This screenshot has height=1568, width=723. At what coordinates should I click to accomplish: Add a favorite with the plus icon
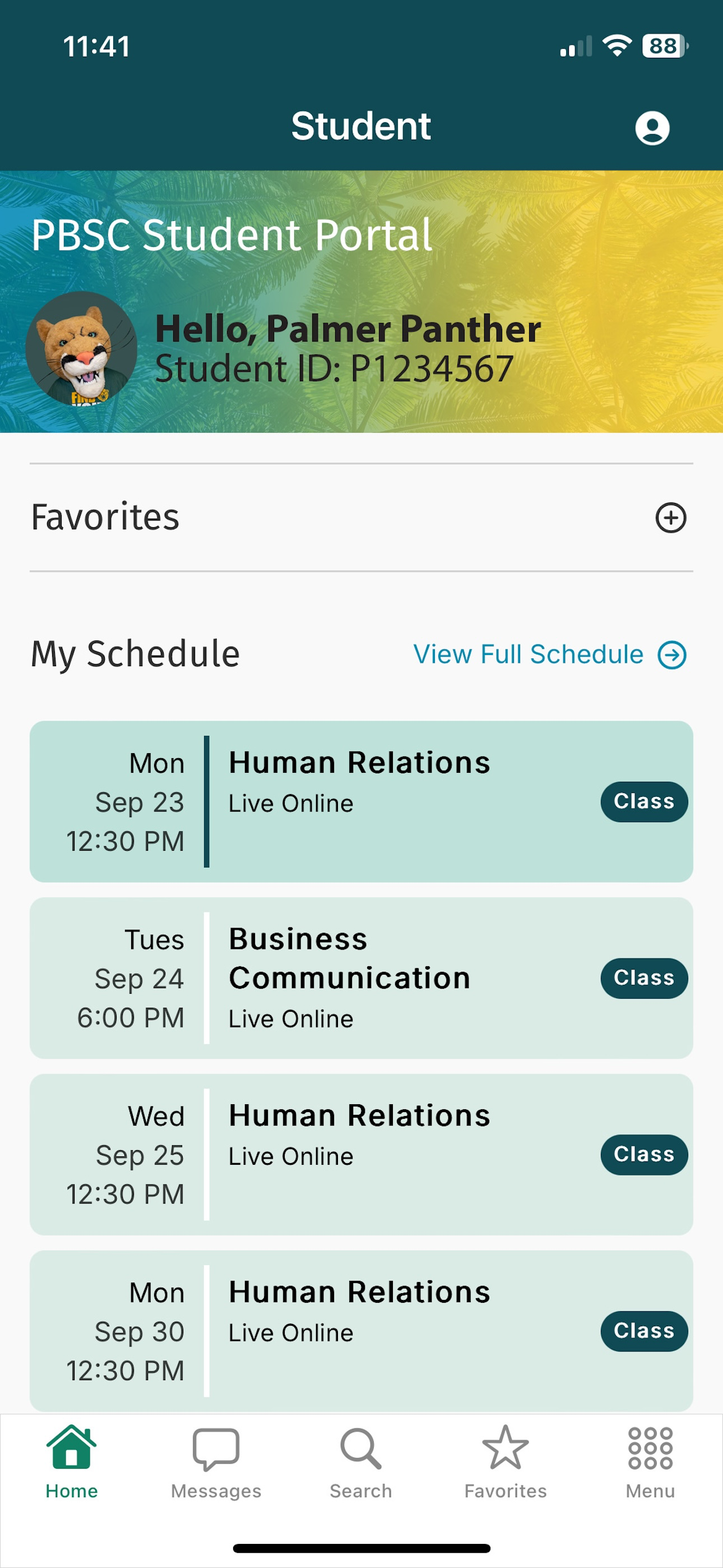click(671, 518)
